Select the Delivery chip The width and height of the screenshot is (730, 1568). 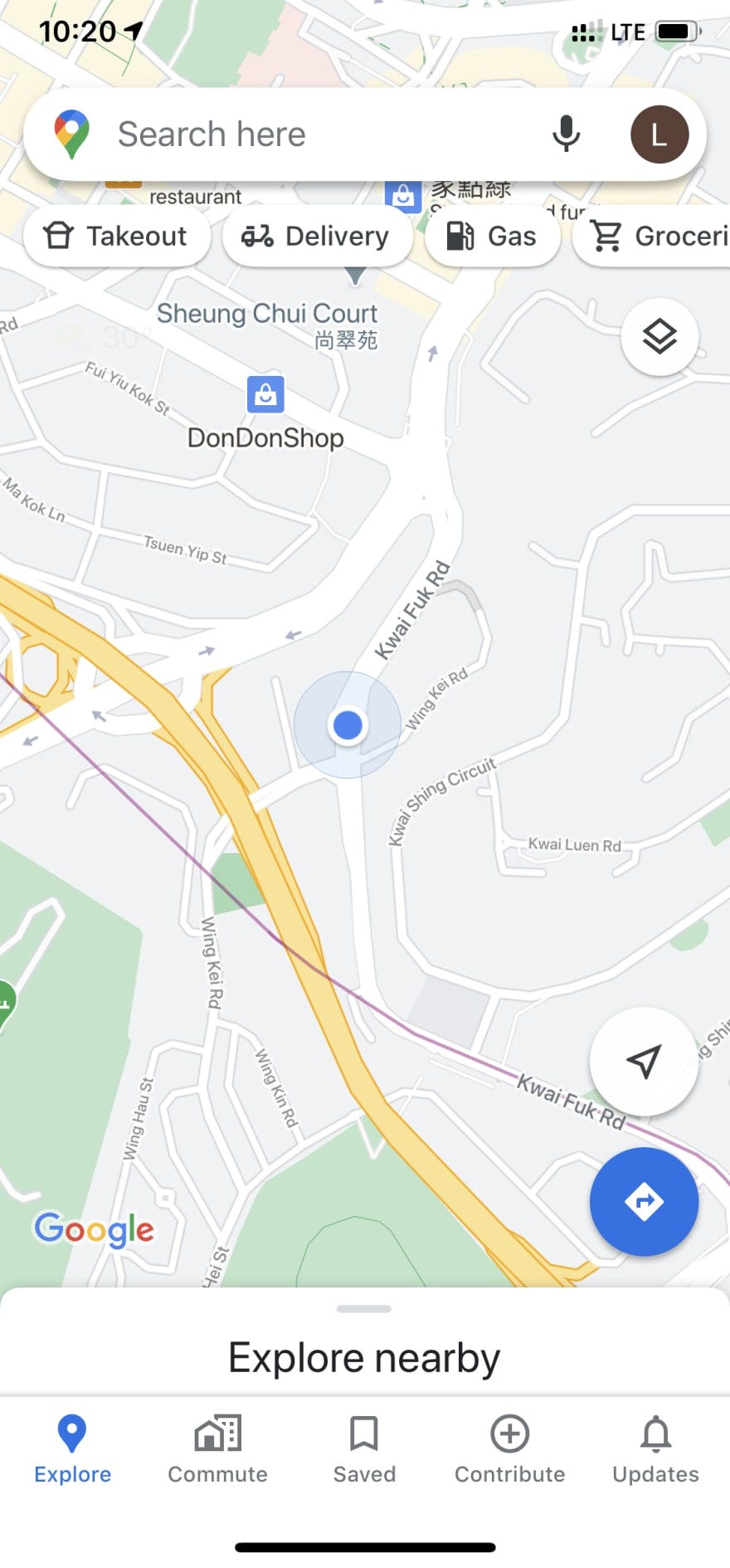[316, 237]
